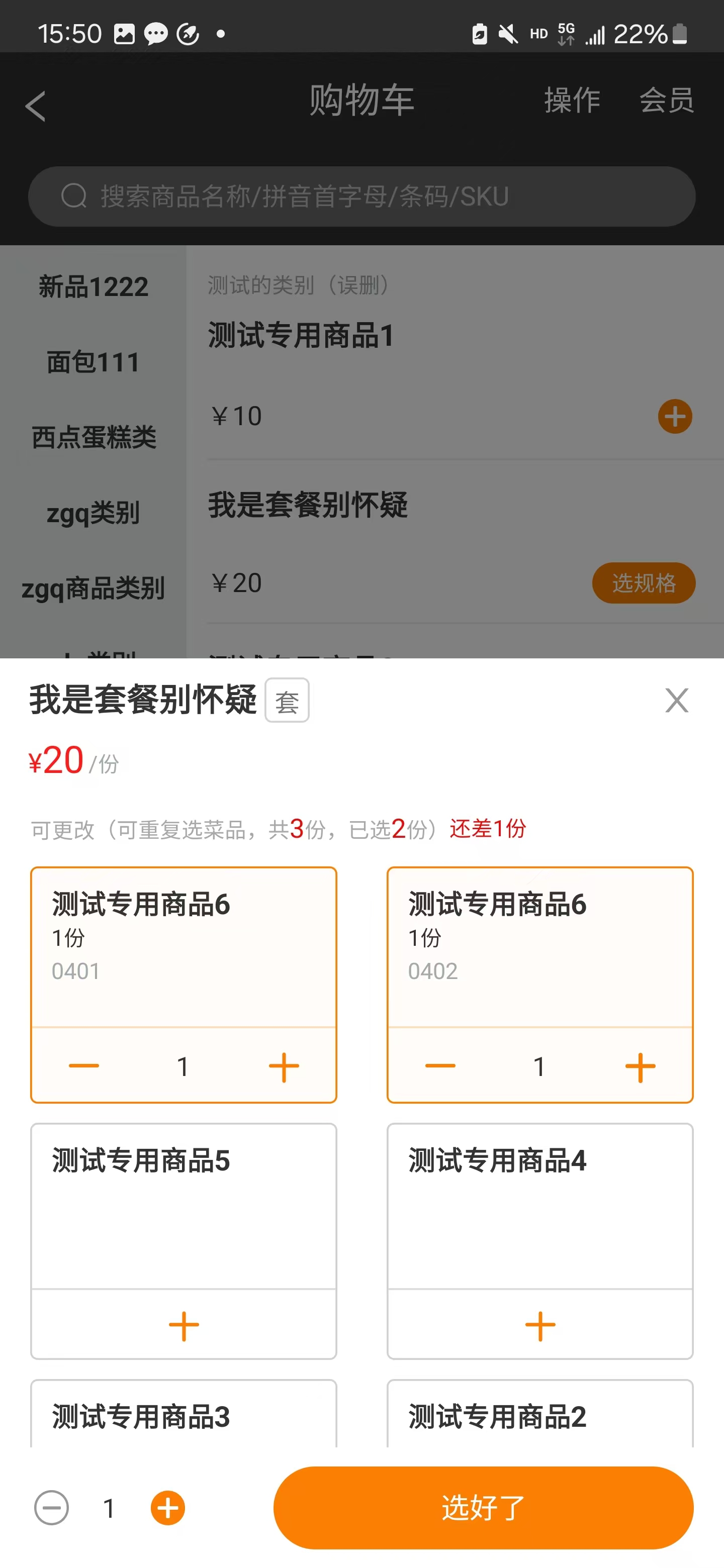Decrease quantity of 测试专用商品6 code 0402

(440, 1066)
